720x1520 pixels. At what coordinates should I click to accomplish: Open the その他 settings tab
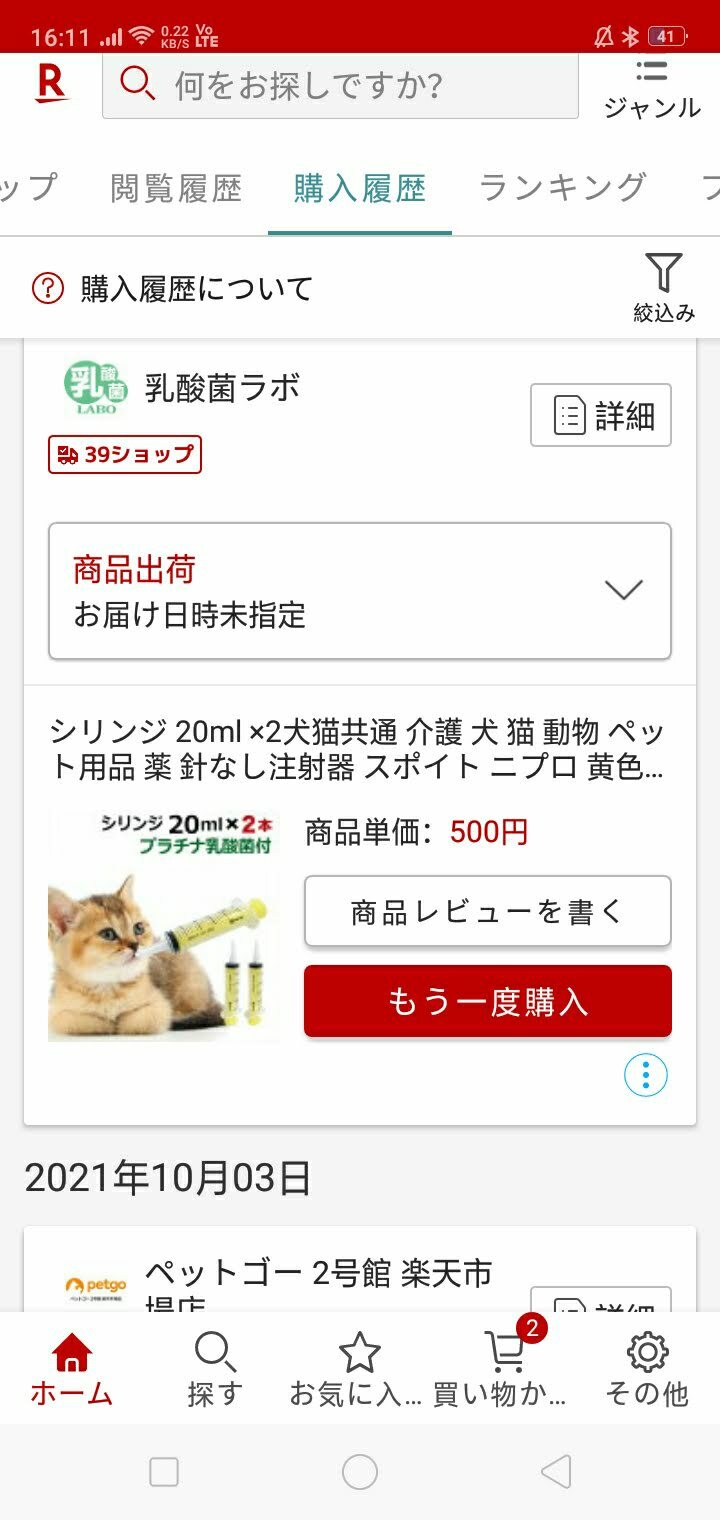647,1368
